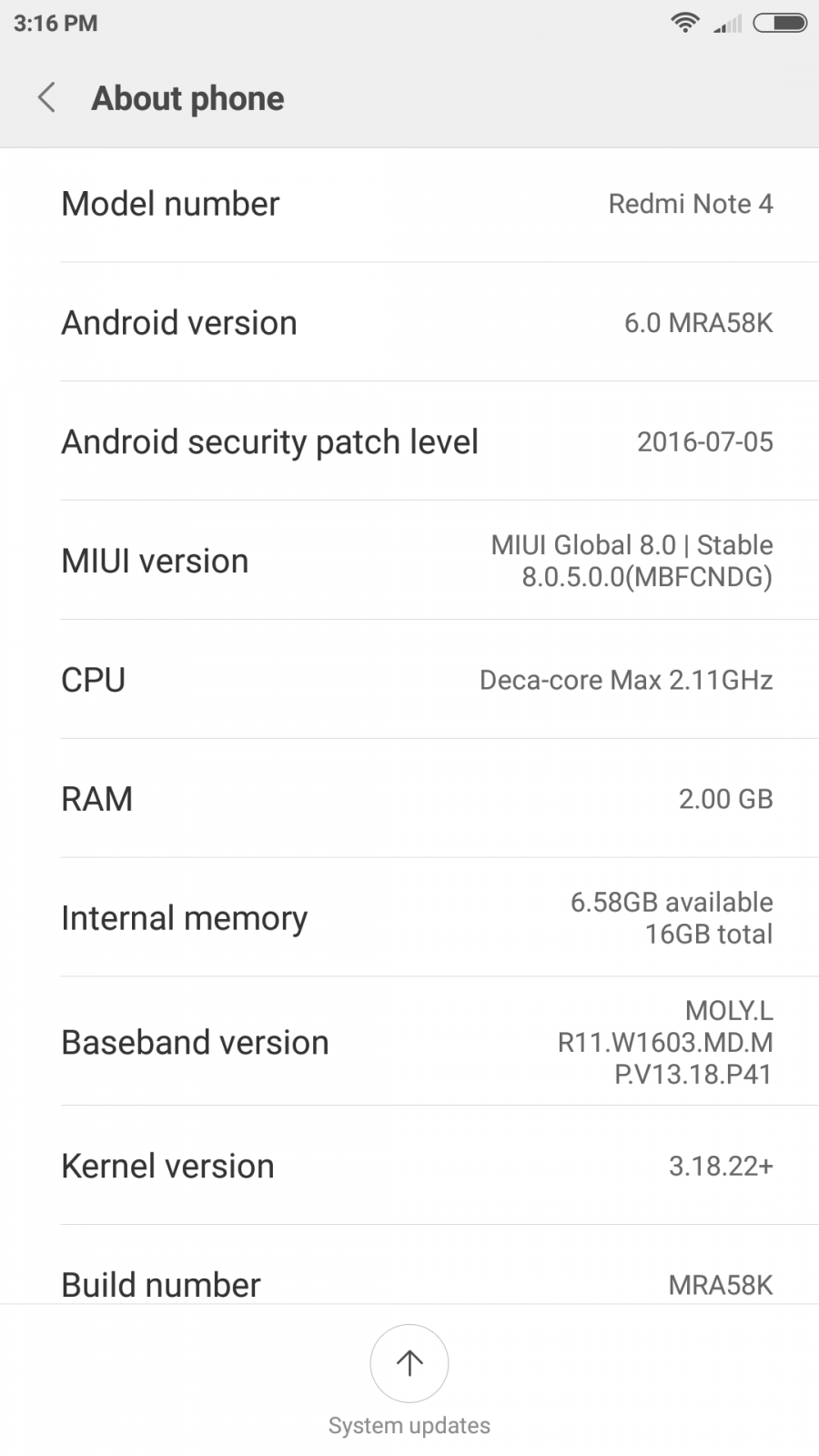This screenshot has height=1456, width=819.
Task: Tap the Model number row
Action: point(409,204)
